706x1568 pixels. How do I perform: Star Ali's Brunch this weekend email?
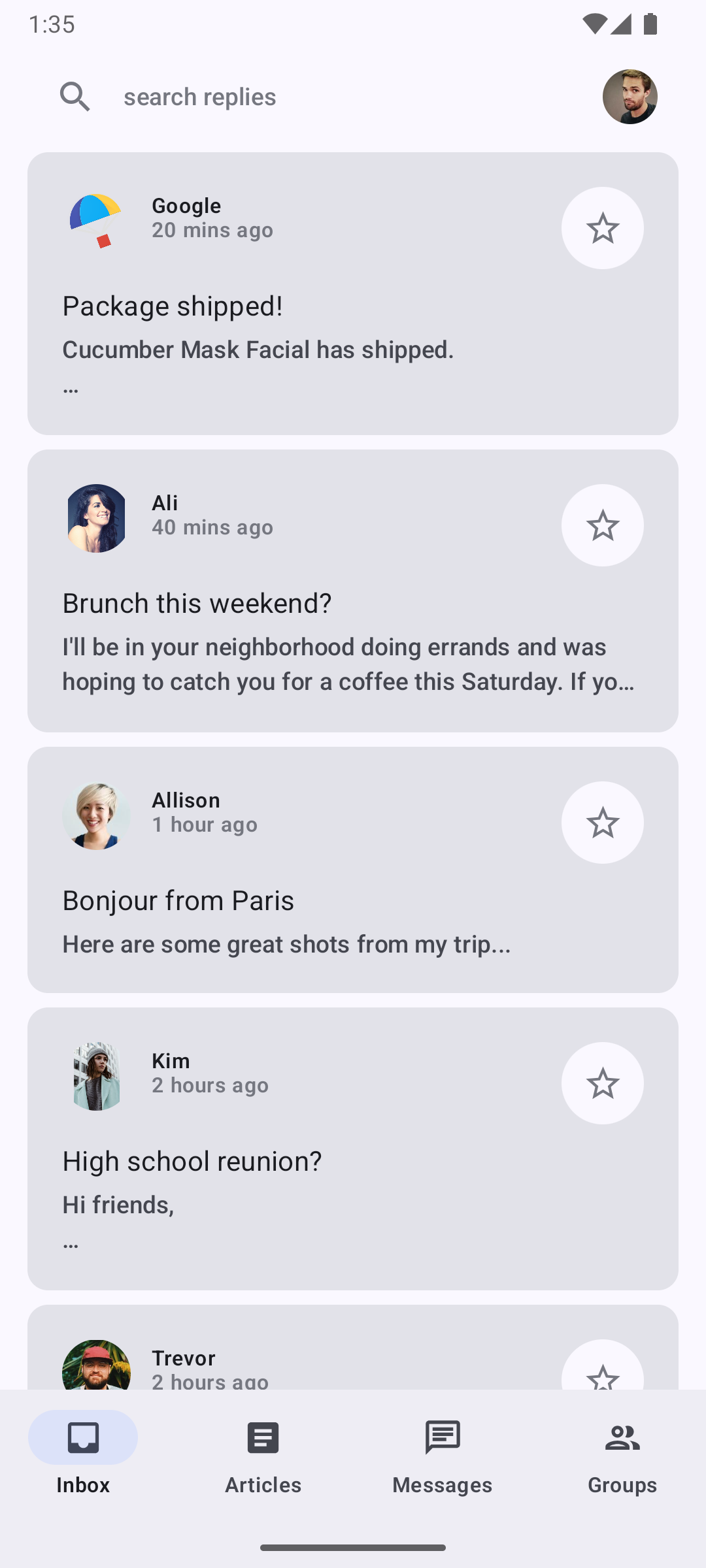[x=602, y=525]
